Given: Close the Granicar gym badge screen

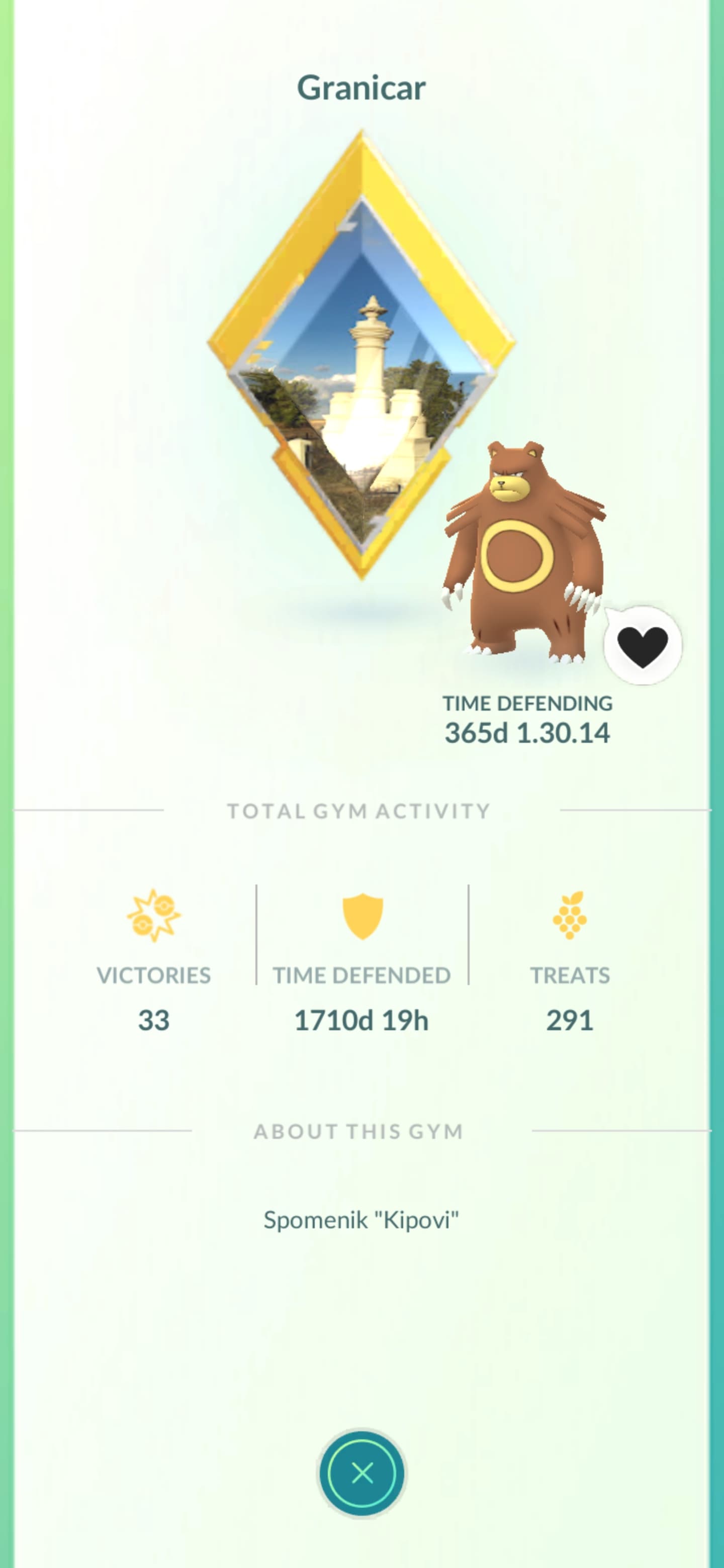Looking at the screenshot, I should 363,1473.
